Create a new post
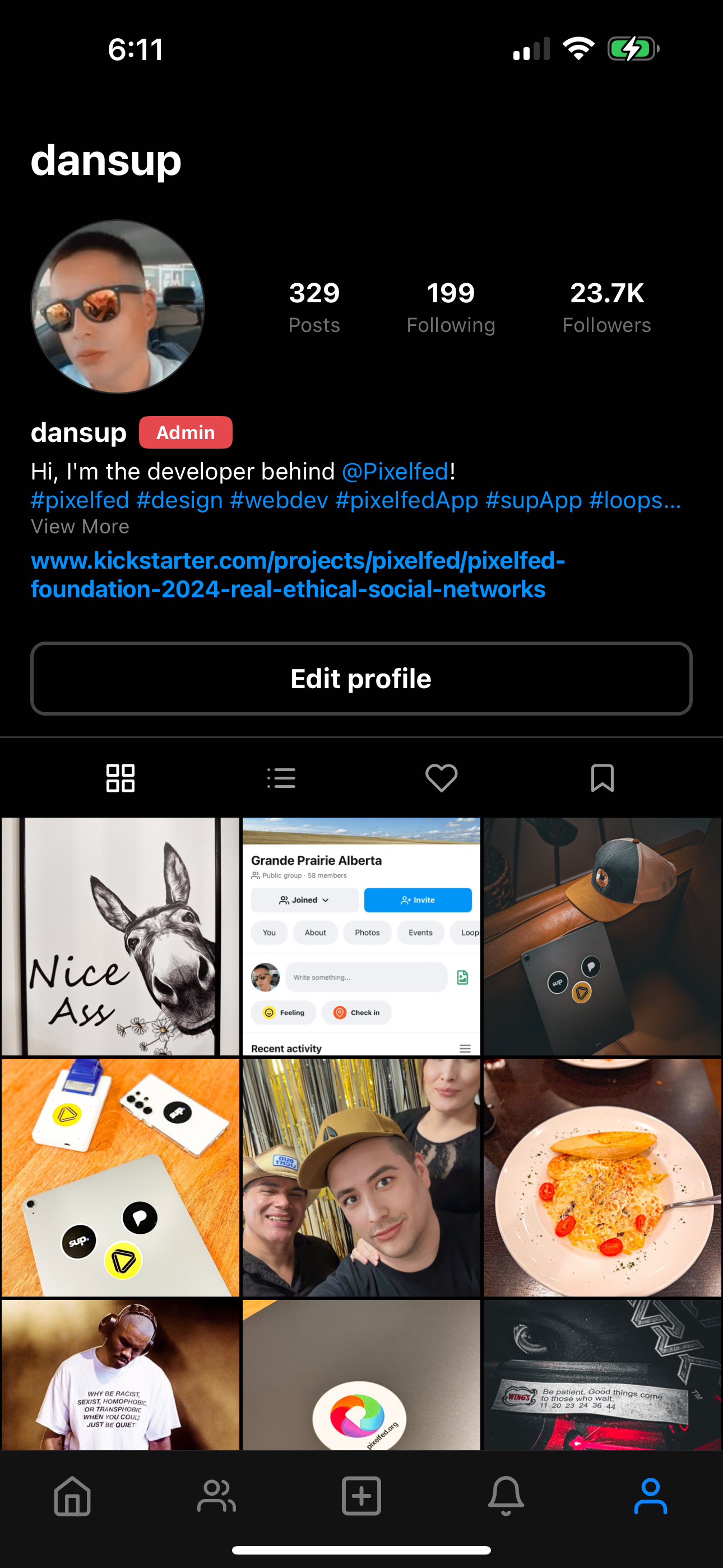This screenshot has height=1568, width=723. (x=361, y=1496)
